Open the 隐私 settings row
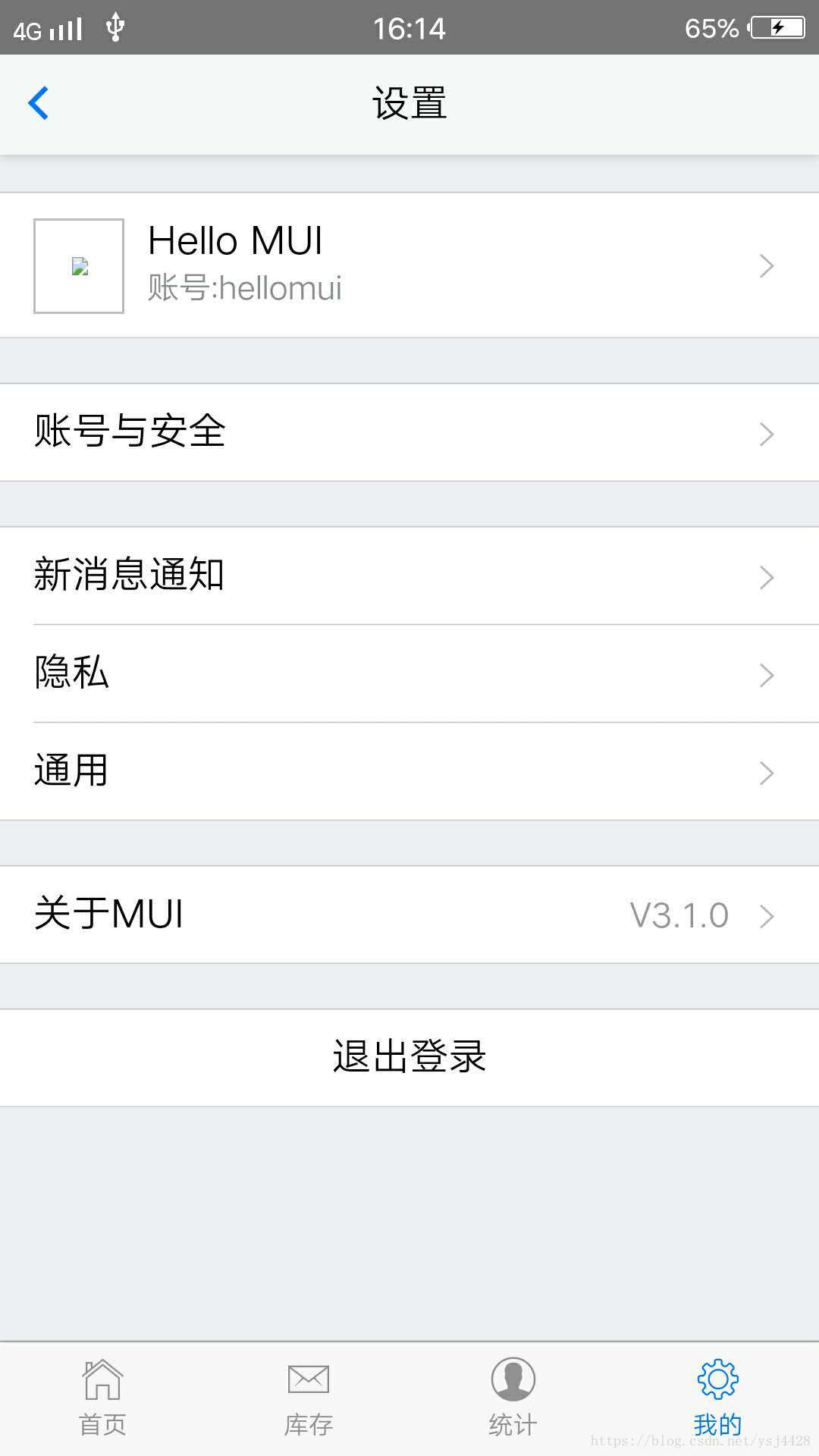The height and width of the screenshot is (1456, 819). pyautogui.click(x=409, y=673)
